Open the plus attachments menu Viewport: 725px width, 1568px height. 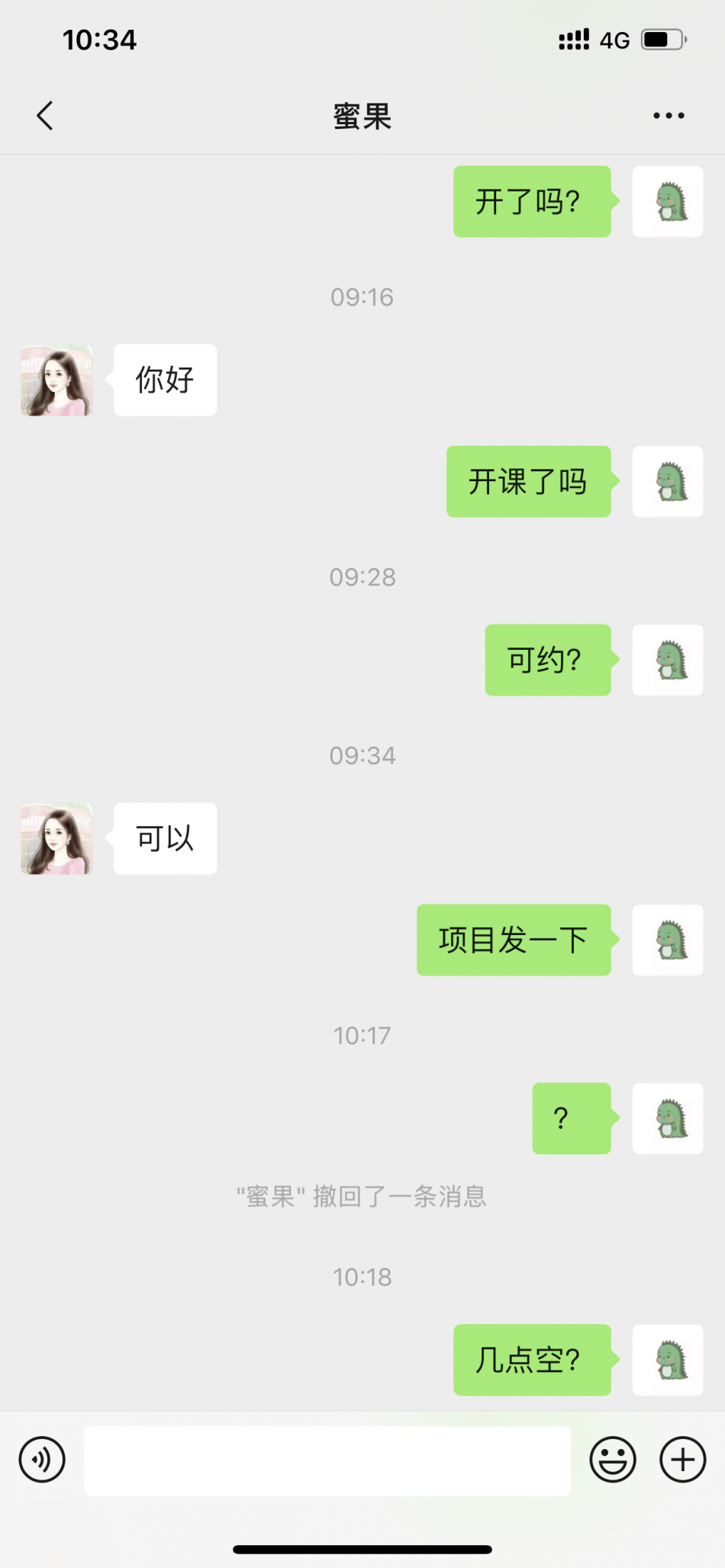(682, 1460)
